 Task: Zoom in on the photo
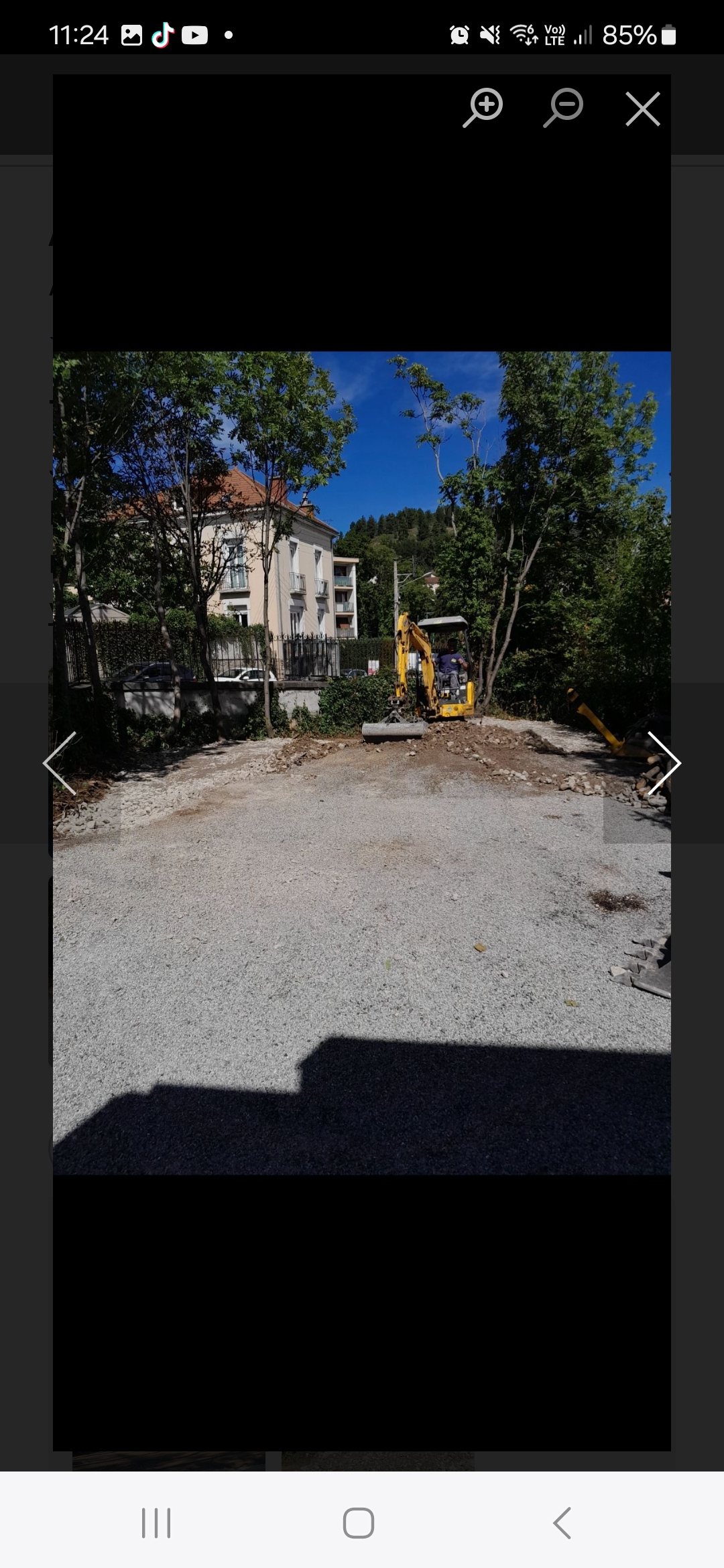click(483, 107)
